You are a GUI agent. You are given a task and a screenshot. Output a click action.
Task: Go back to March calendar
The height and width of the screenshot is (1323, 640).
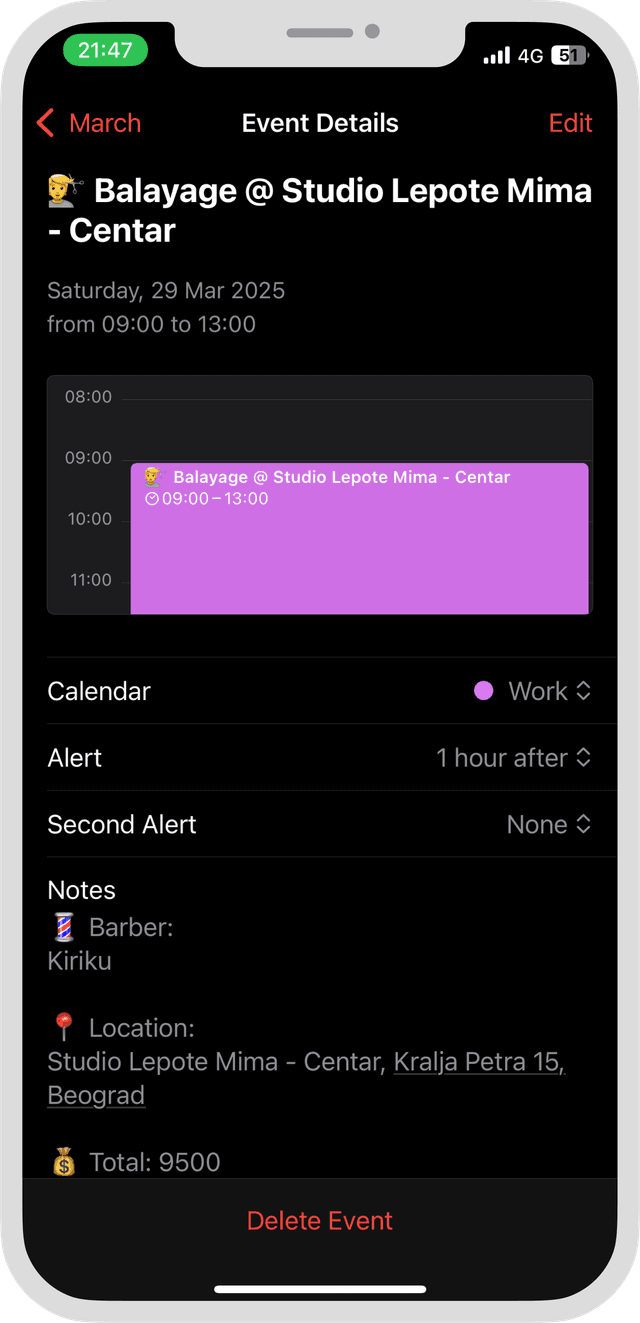point(88,123)
